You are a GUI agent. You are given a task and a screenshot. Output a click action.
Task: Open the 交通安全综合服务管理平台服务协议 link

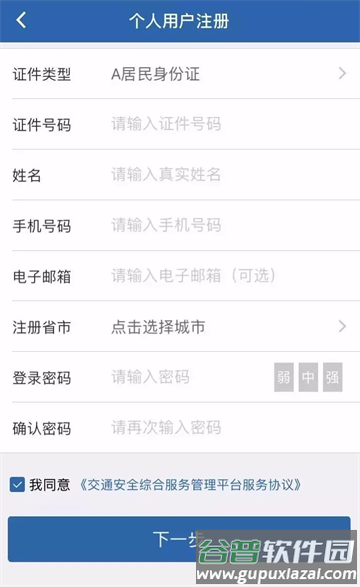click(x=190, y=485)
